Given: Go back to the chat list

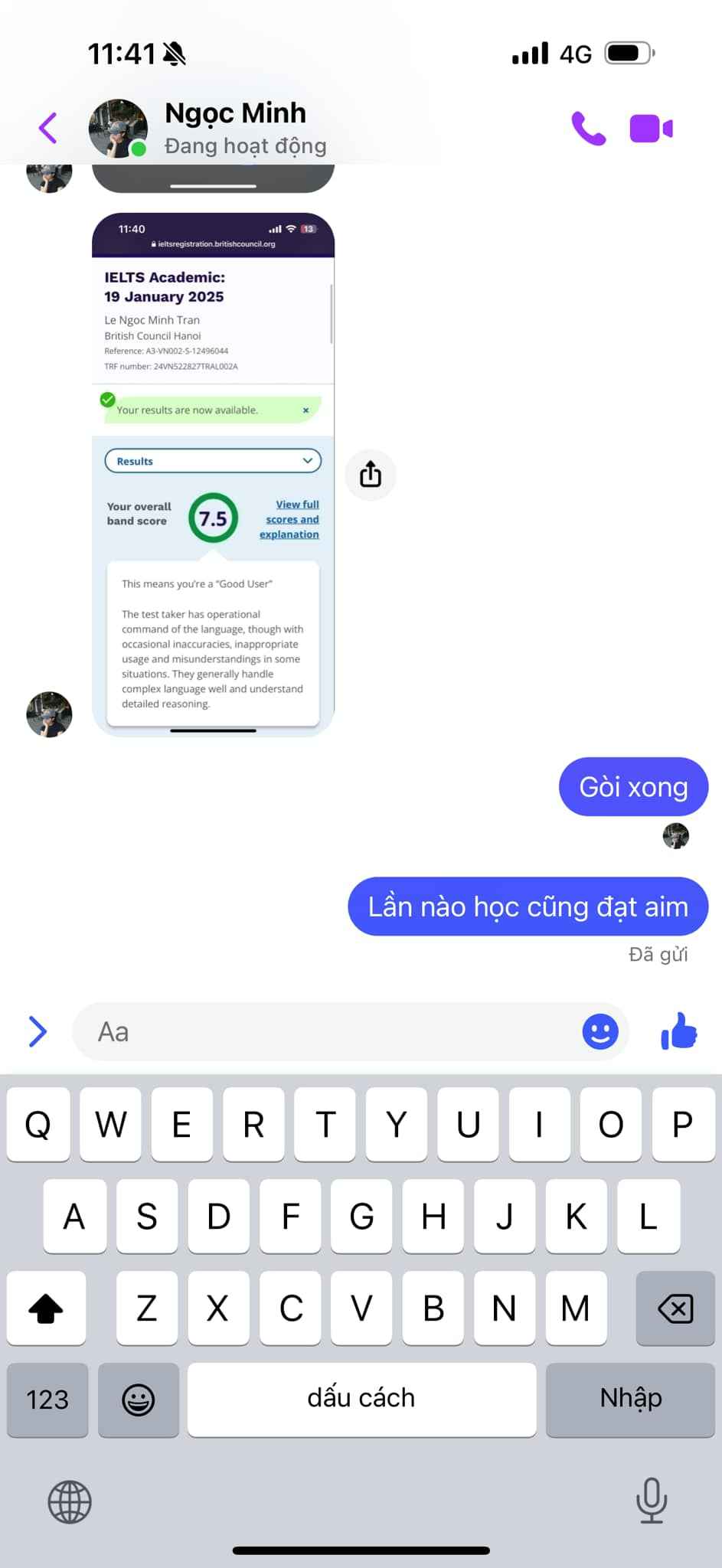Looking at the screenshot, I should pos(47,128).
